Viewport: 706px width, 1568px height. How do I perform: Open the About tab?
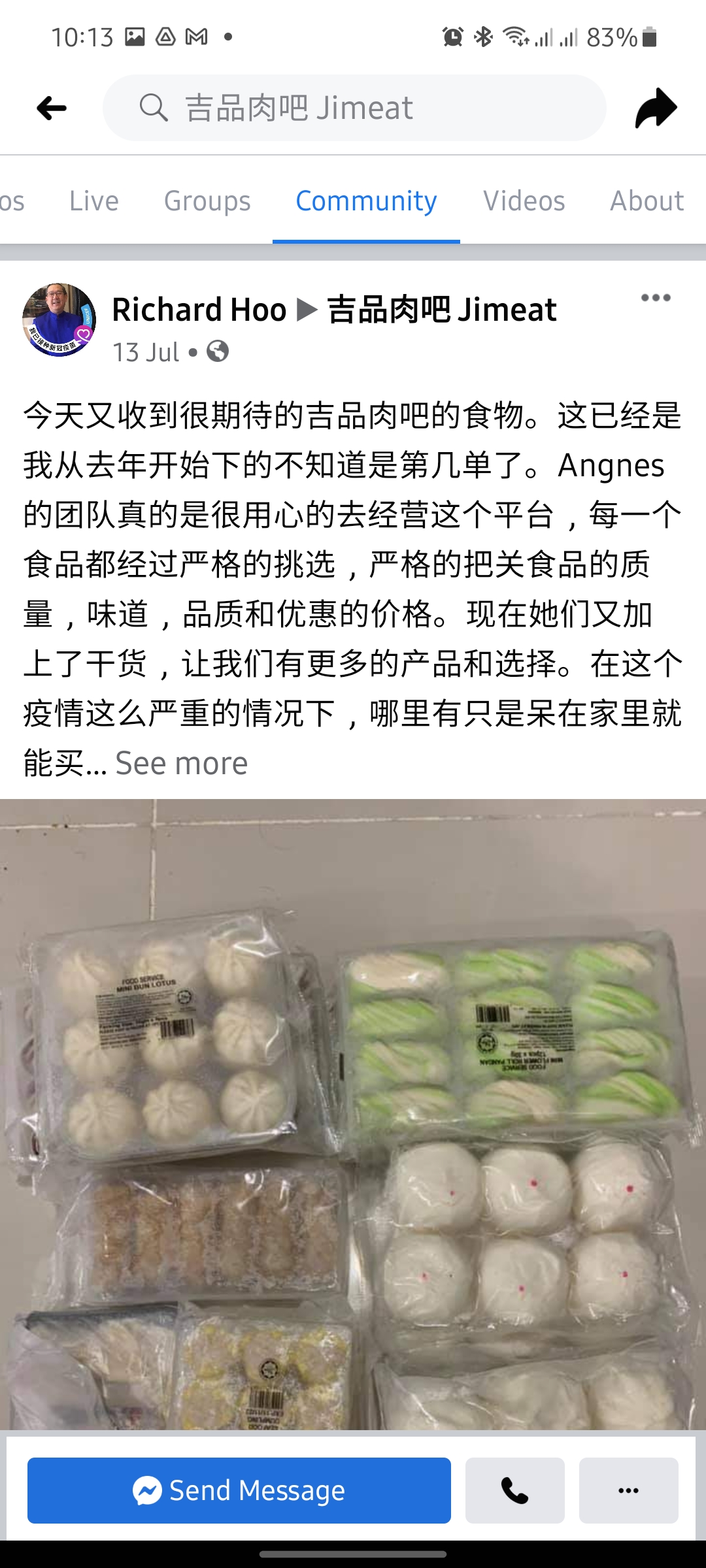(647, 201)
